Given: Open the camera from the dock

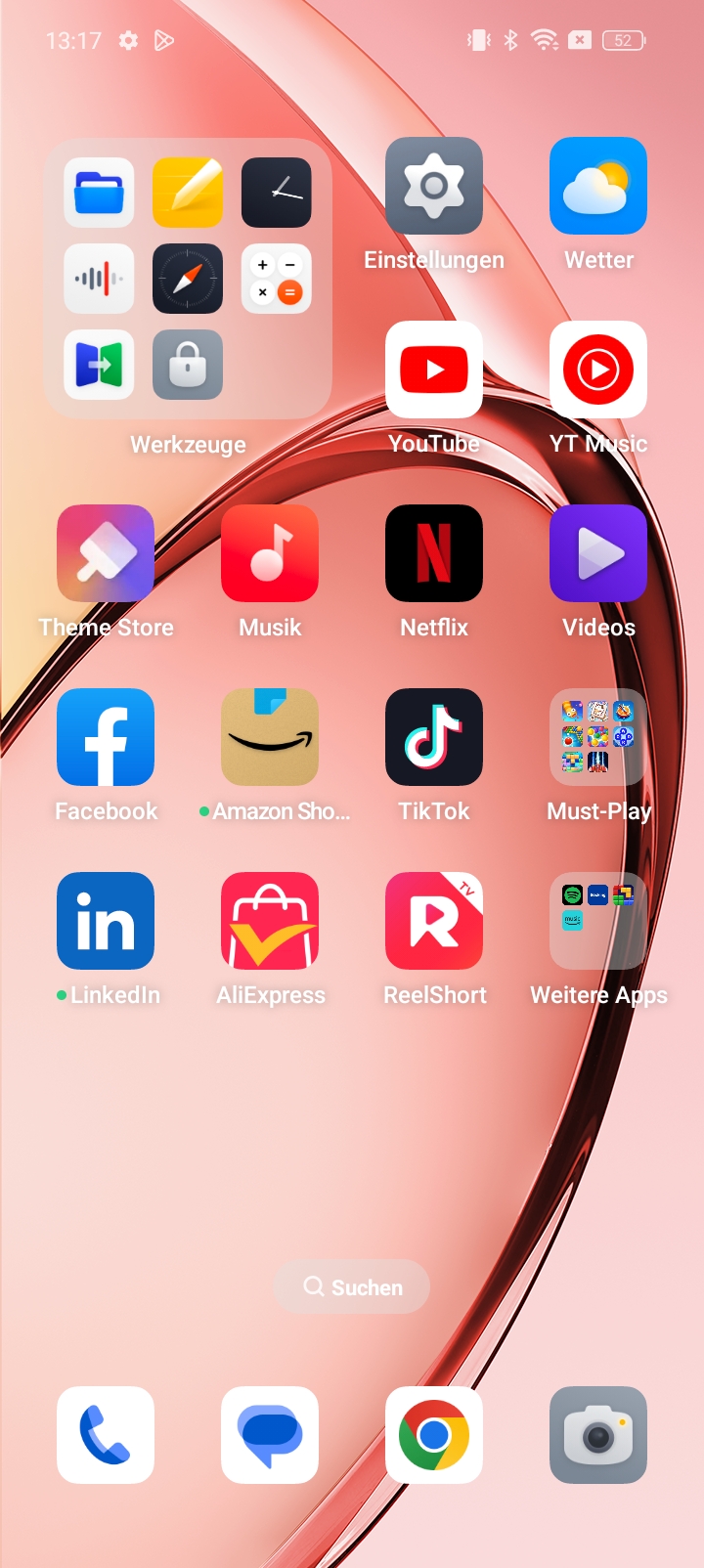Looking at the screenshot, I should (598, 1435).
